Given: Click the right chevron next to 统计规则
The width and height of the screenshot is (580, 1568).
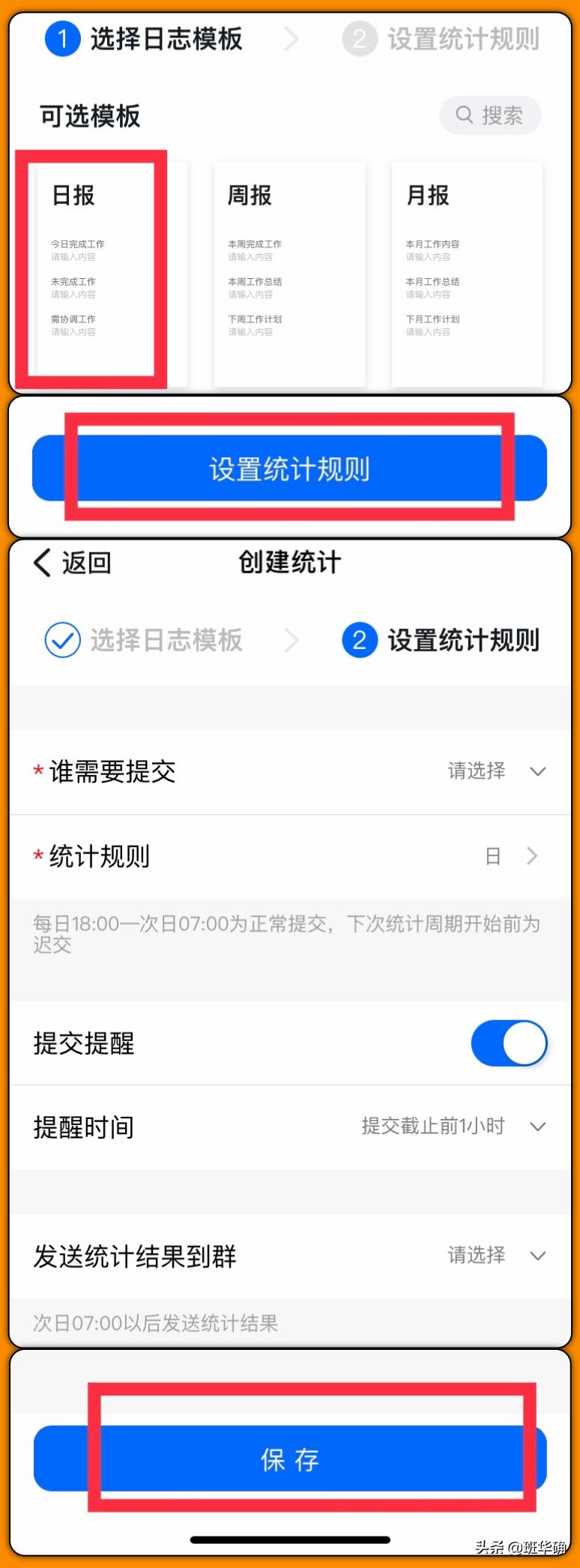Looking at the screenshot, I should click(532, 855).
